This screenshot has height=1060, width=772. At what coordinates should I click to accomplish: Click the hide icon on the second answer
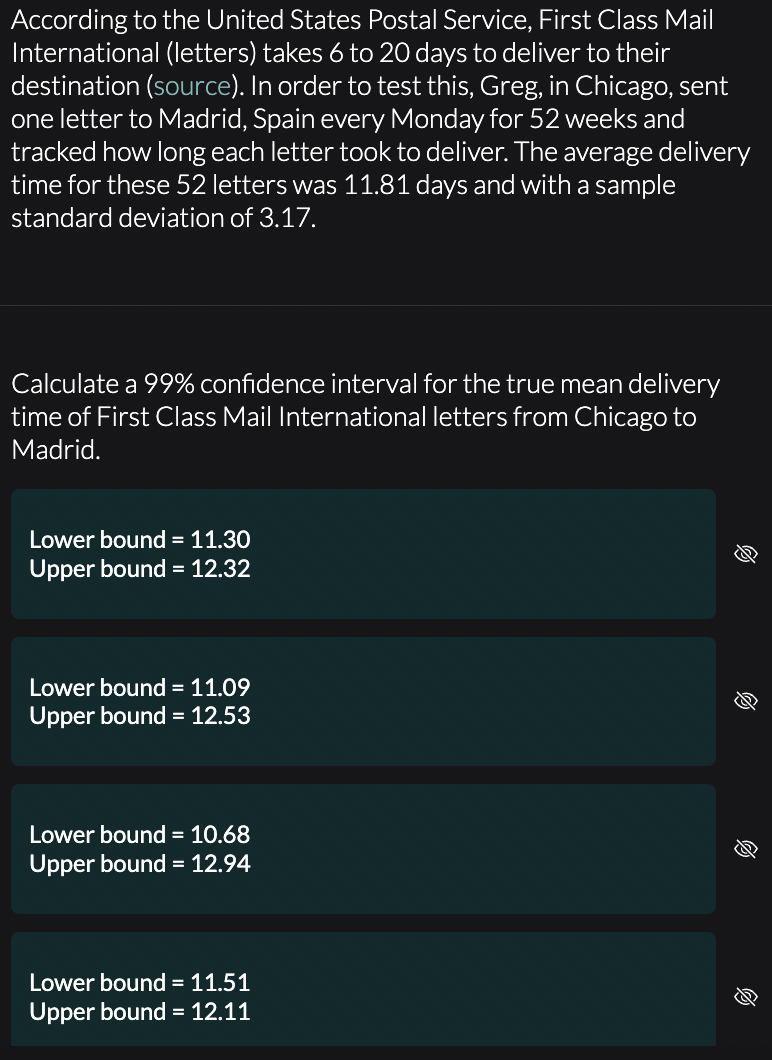click(745, 700)
